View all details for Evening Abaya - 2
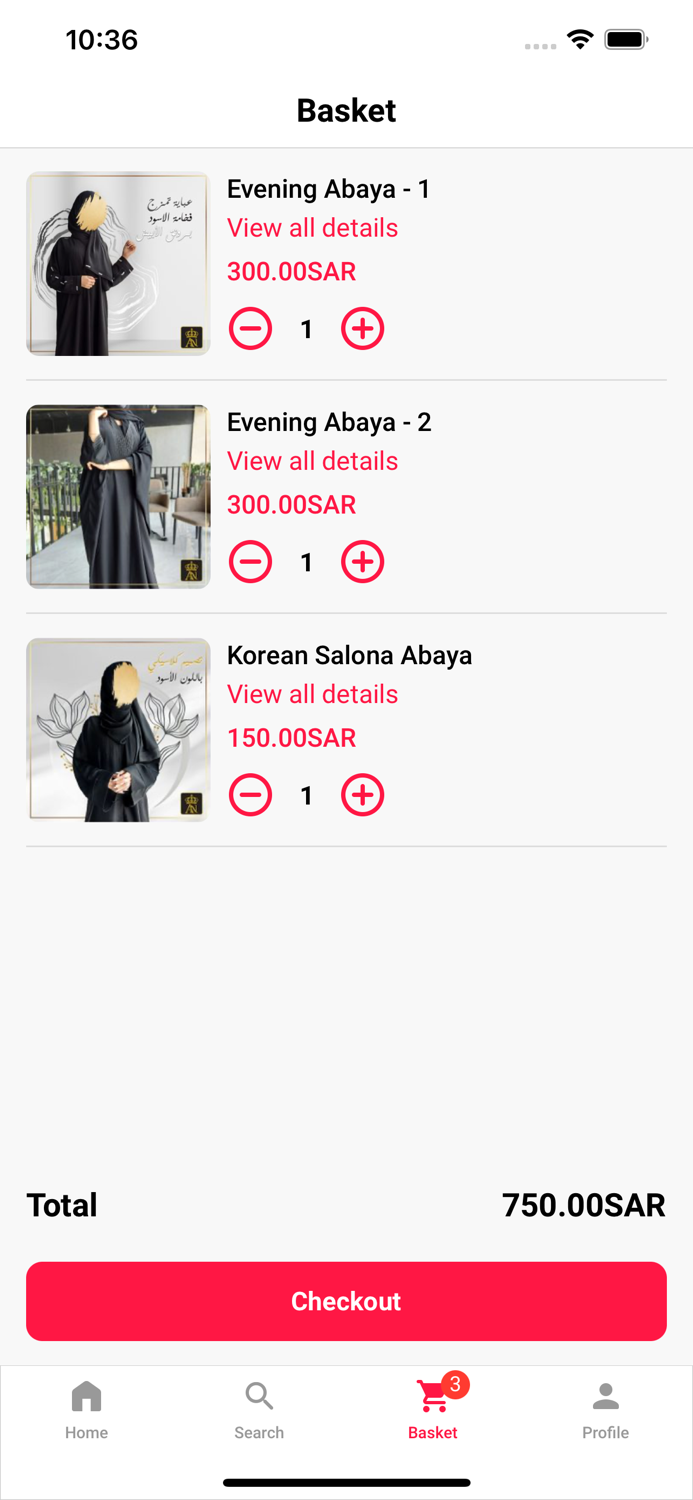The image size is (693, 1500). click(312, 461)
